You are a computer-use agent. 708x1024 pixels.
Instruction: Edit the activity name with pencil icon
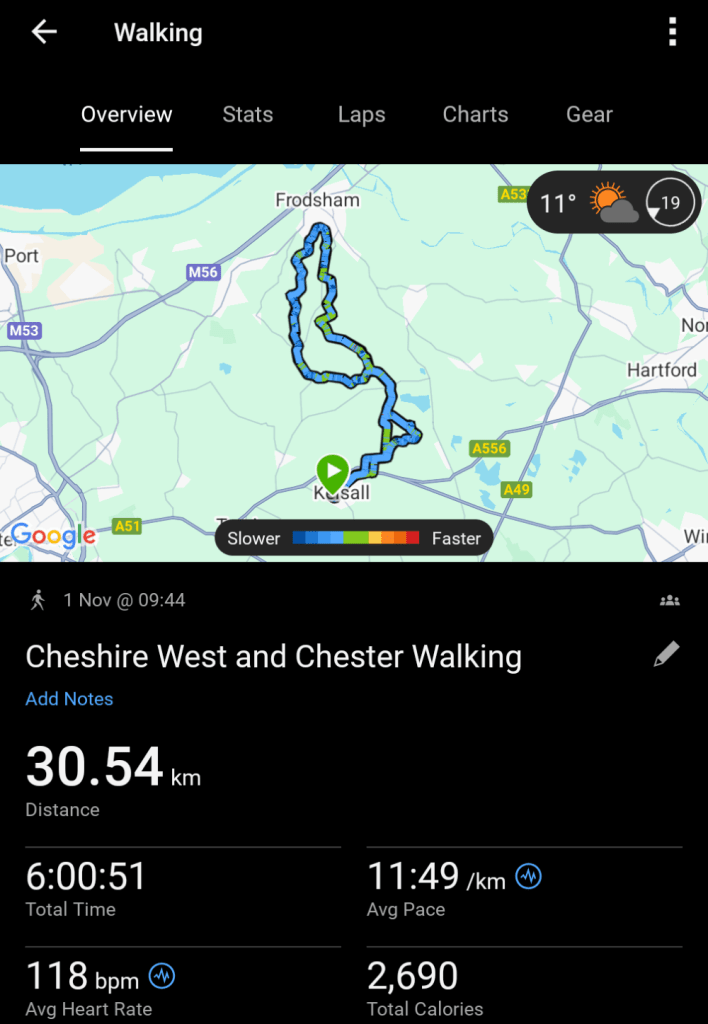click(666, 655)
